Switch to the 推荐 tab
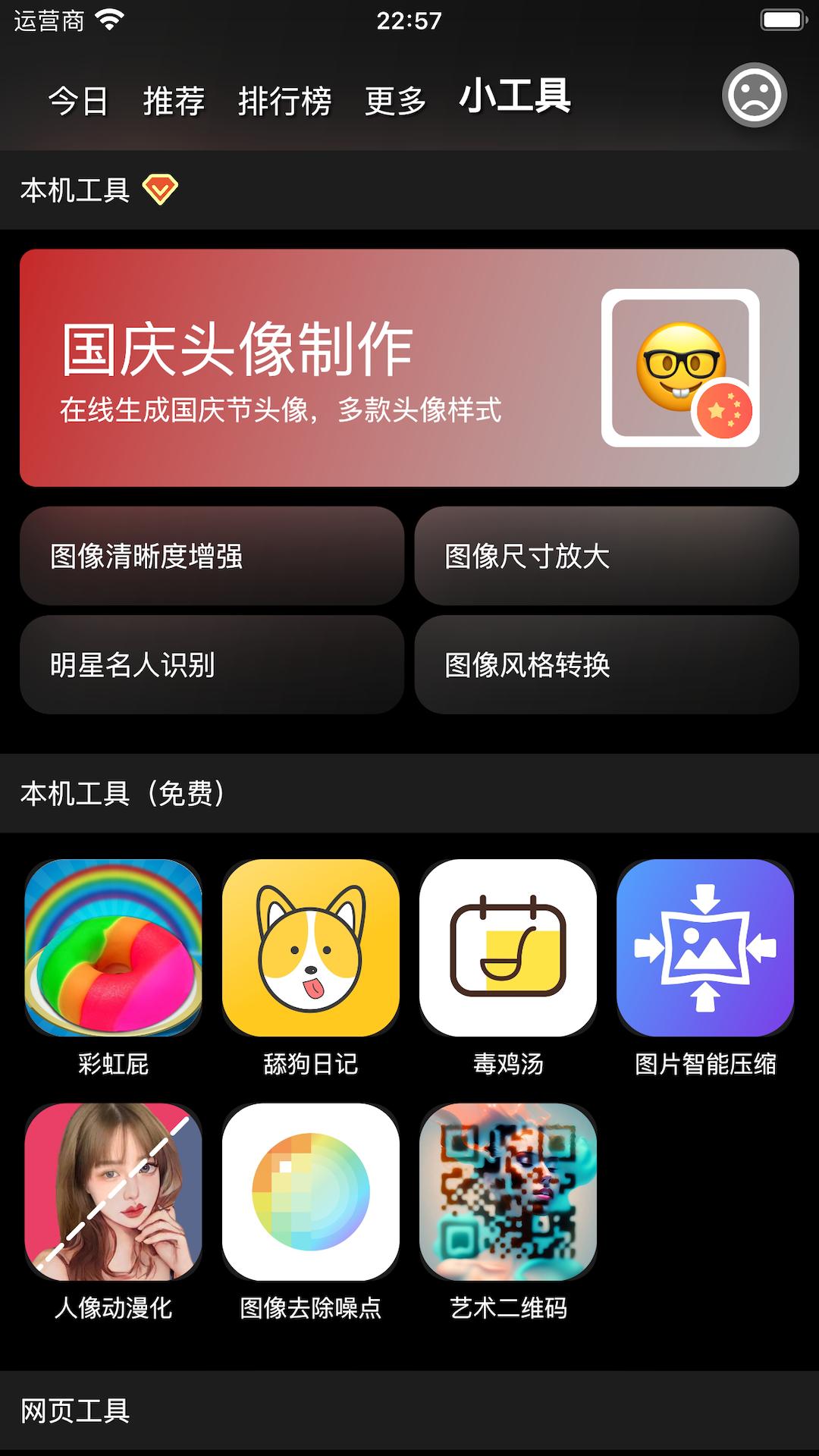819x1456 pixels. 174,101
